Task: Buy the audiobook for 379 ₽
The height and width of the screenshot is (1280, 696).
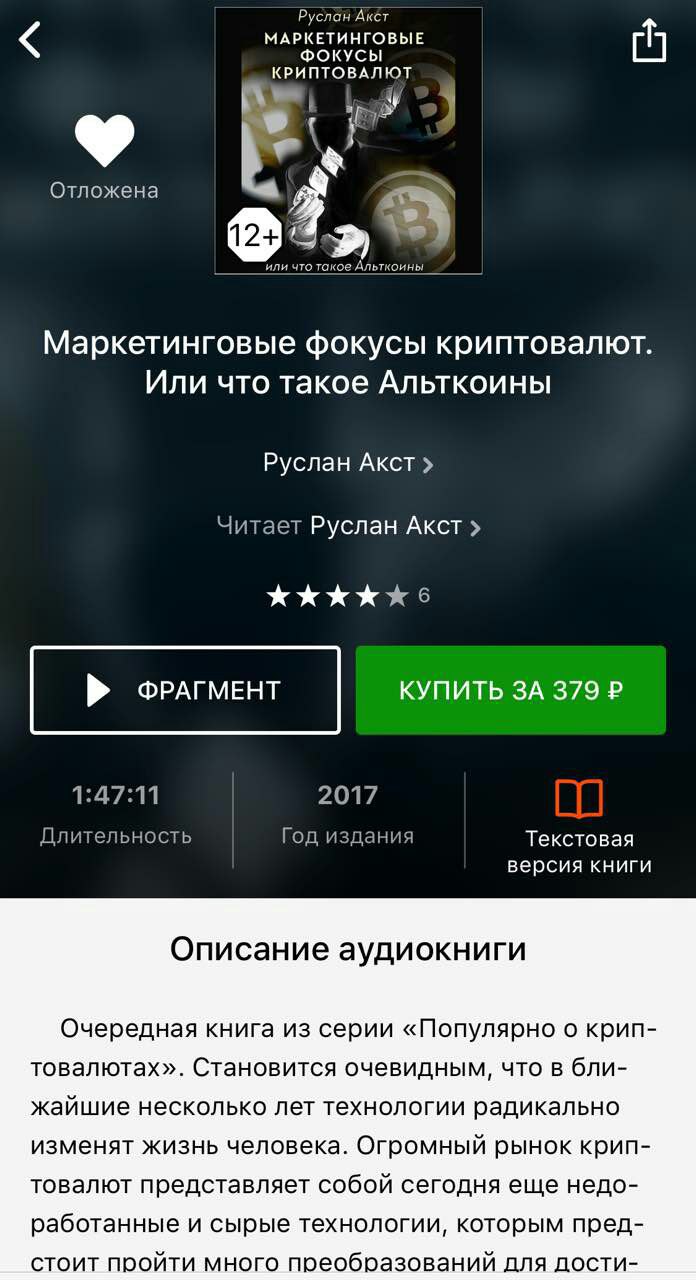Action: [510, 690]
